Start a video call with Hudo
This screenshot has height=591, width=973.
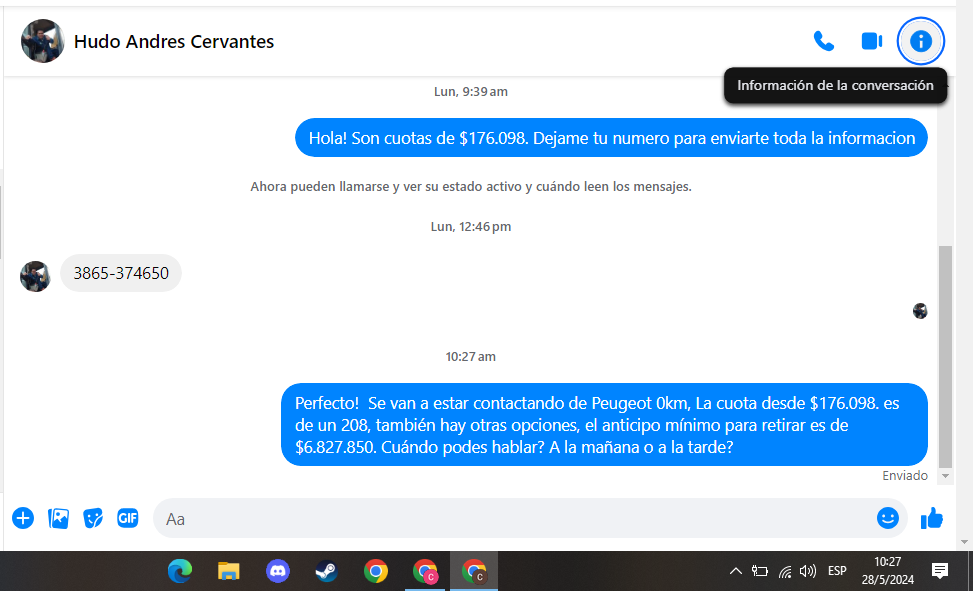871,41
